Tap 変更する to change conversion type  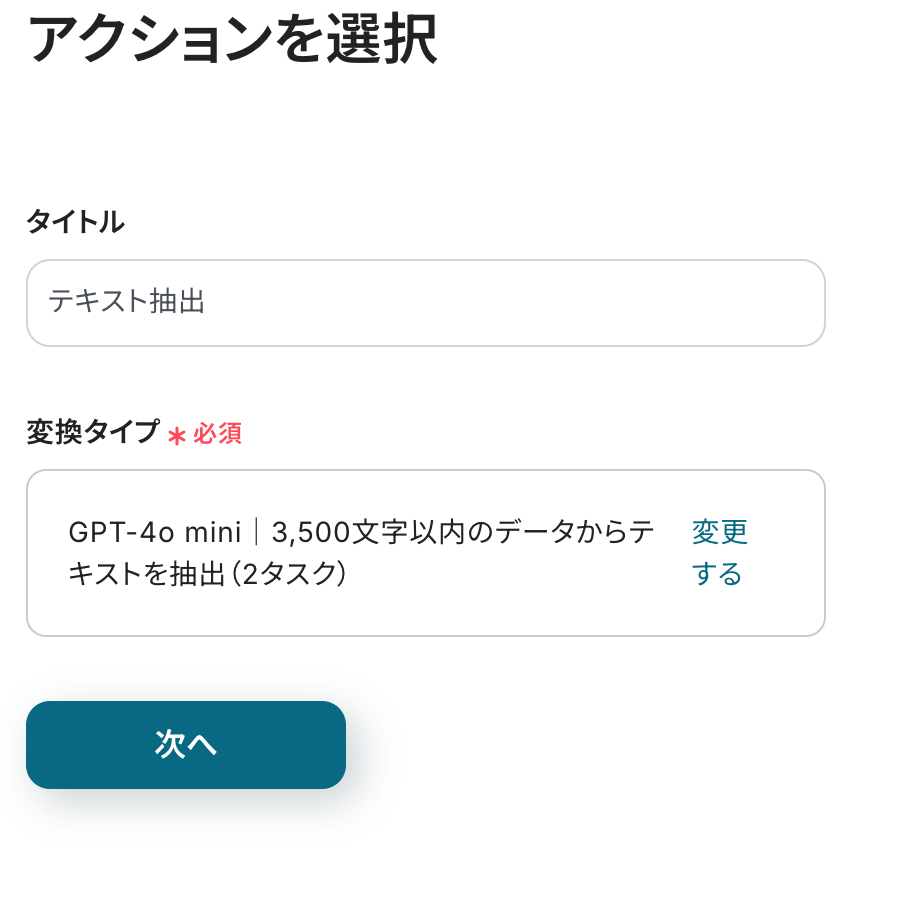pos(719,552)
